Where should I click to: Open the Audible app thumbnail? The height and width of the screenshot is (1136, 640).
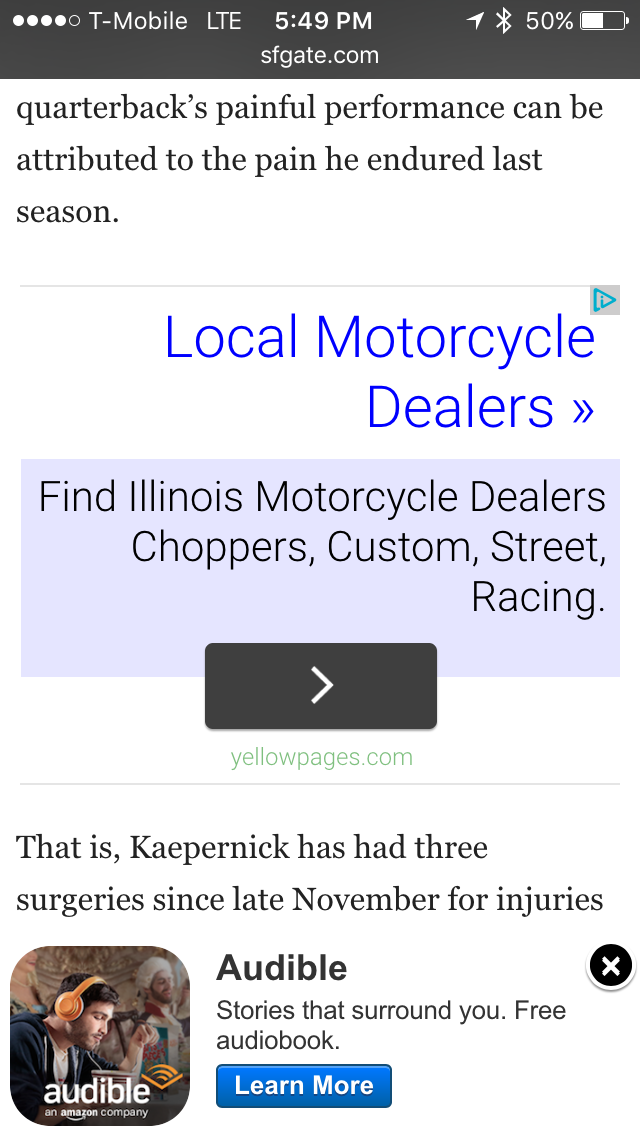(x=100, y=1036)
